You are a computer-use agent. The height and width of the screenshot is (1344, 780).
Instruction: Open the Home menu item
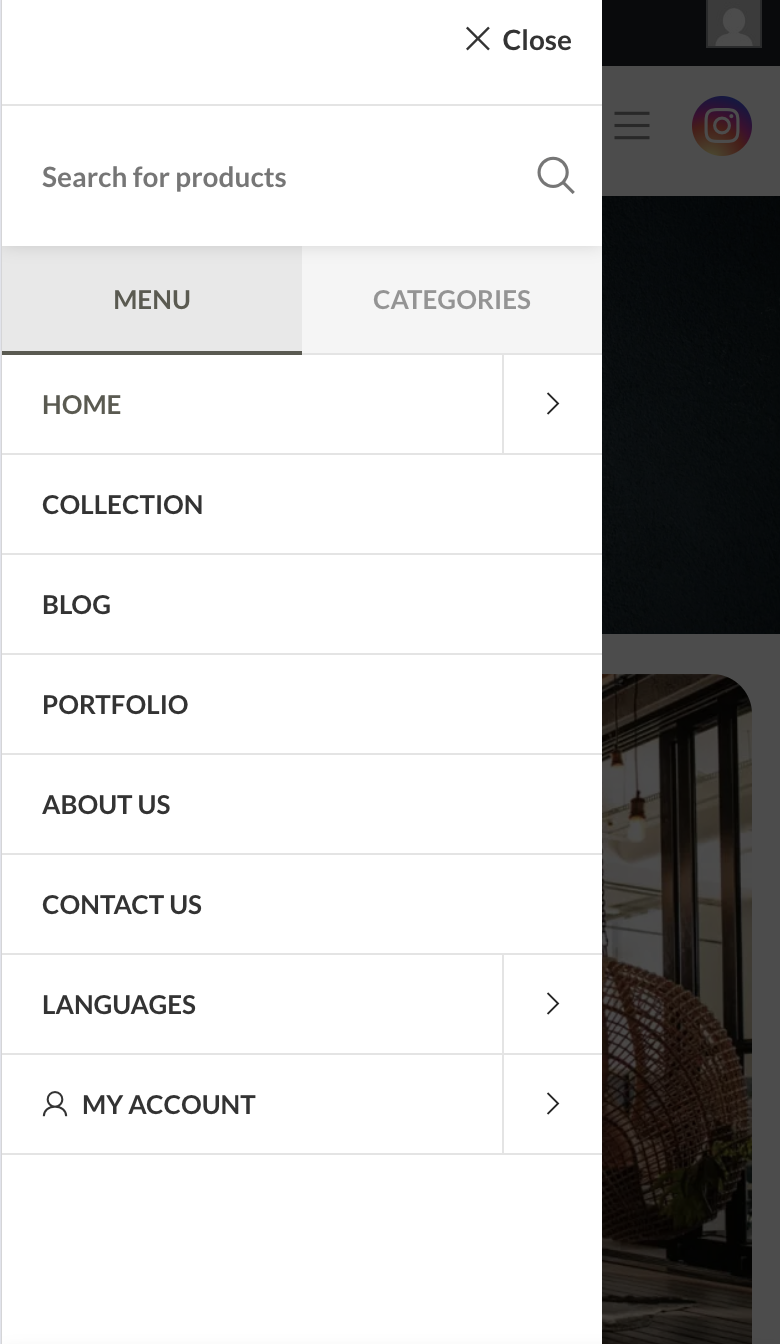[x=82, y=404]
